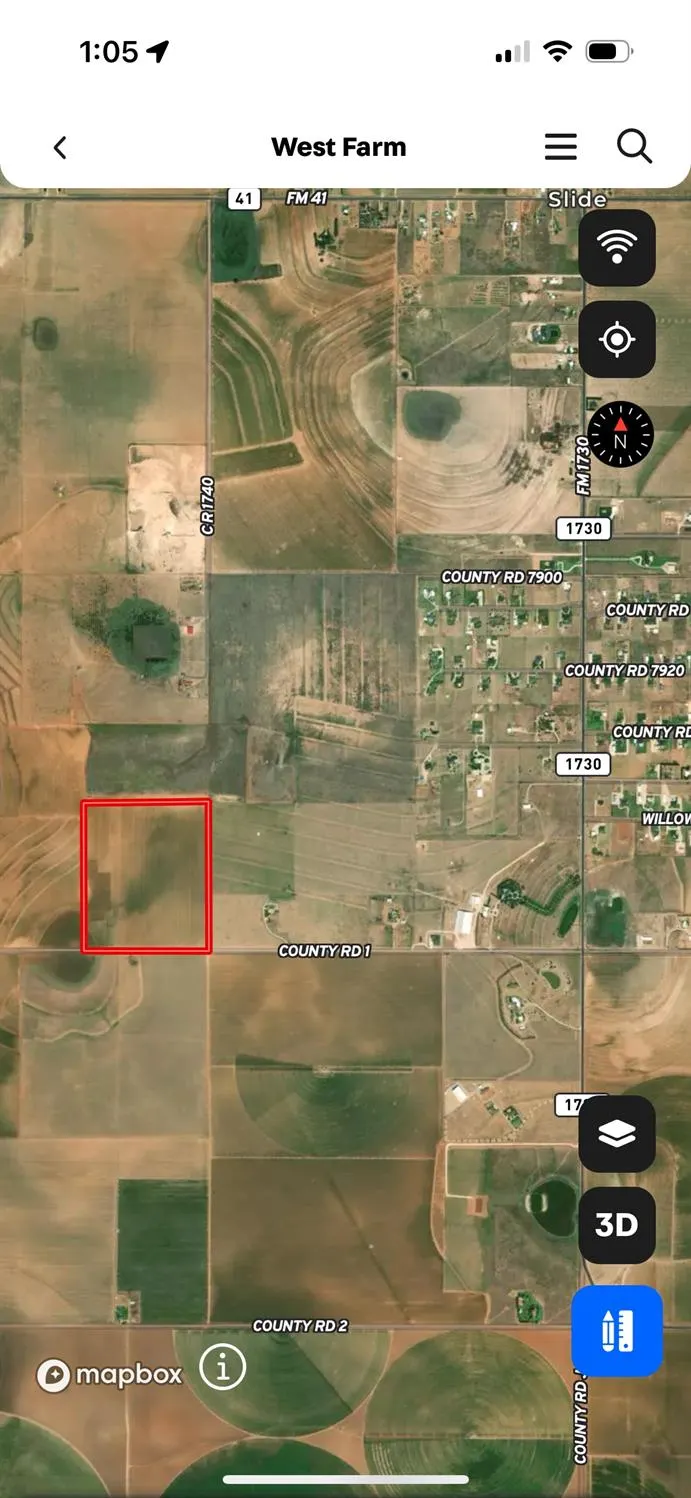Open the blue measure and draw tool
Viewport: 691px width, 1498px height.
(x=617, y=1331)
